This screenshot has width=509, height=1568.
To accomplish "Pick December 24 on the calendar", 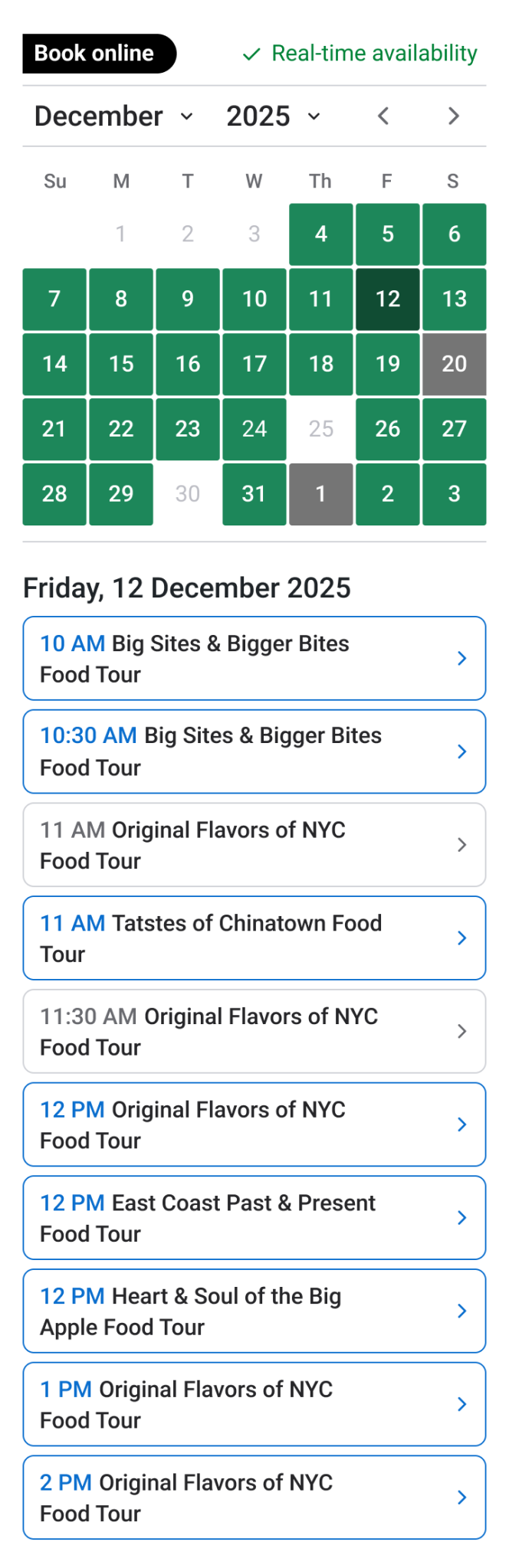I will pyautogui.click(x=254, y=429).
